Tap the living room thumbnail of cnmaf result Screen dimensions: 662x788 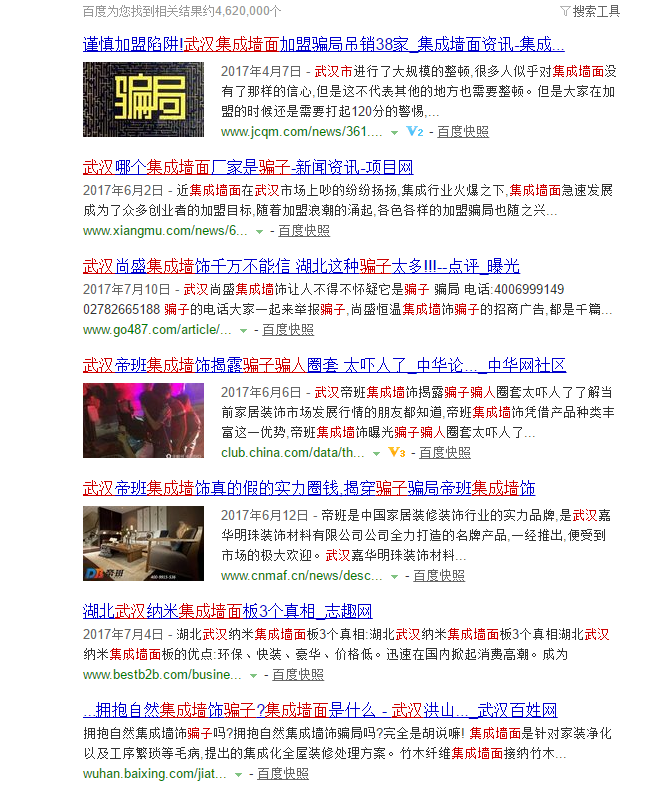pyautogui.click(x=143, y=543)
